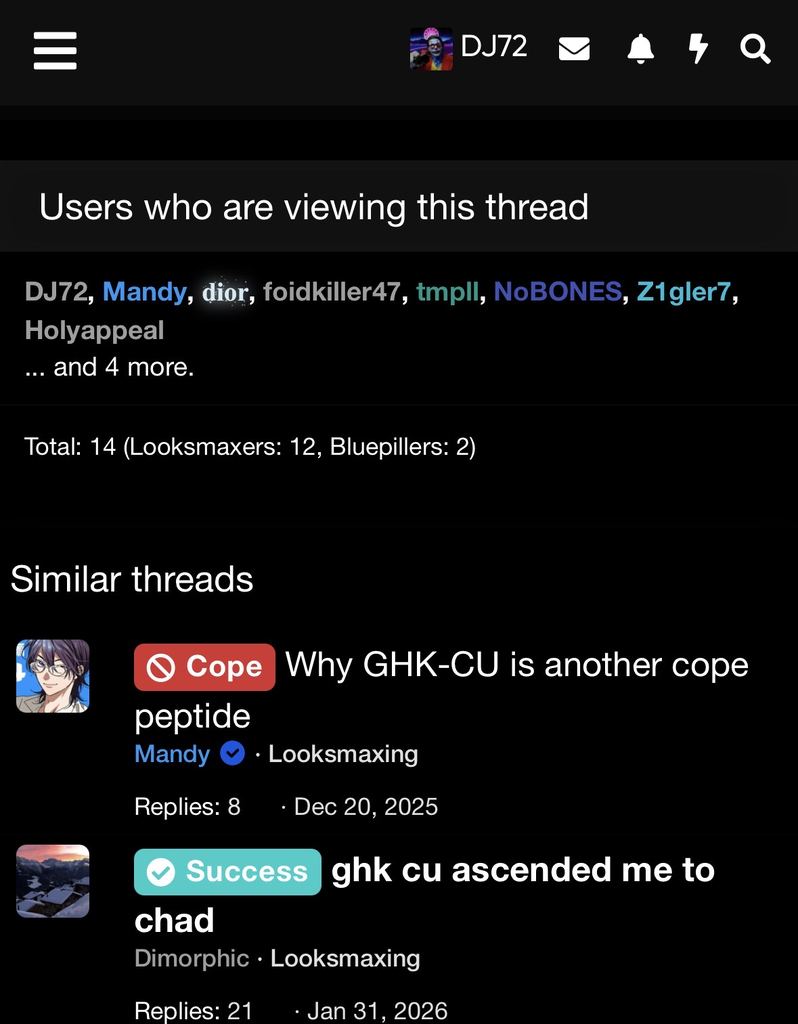
Task: Tap the Success prefix tag
Action: 227,871
